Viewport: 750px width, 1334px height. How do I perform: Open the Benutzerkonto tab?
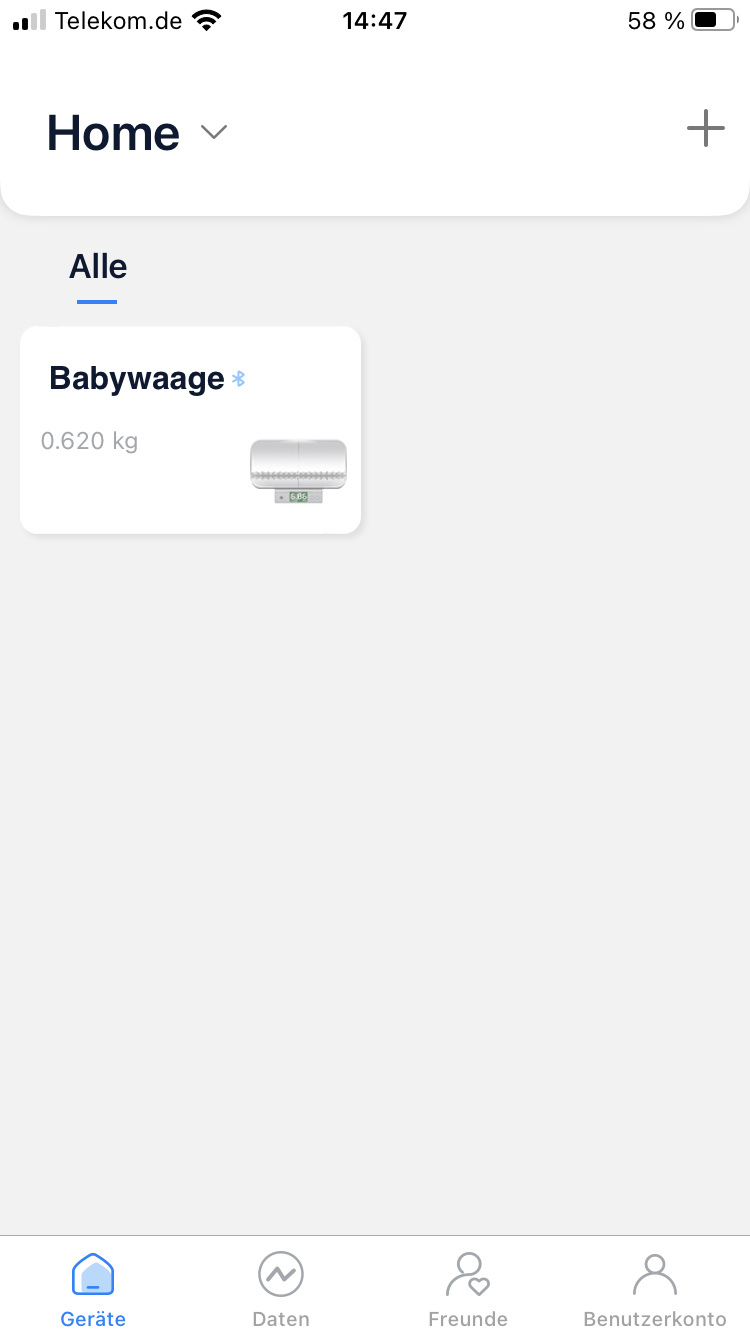(x=655, y=1290)
